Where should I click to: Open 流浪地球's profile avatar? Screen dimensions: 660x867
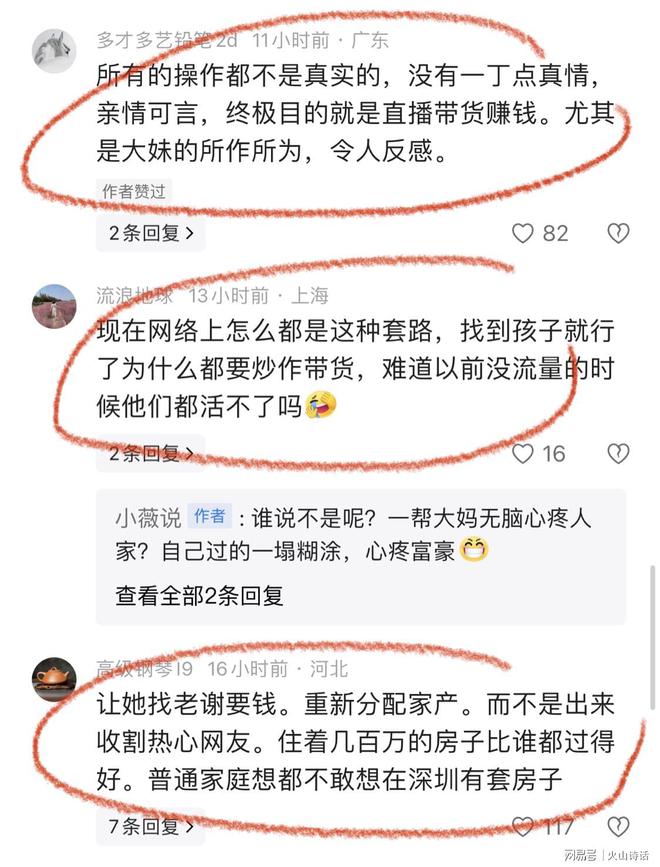(x=53, y=305)
